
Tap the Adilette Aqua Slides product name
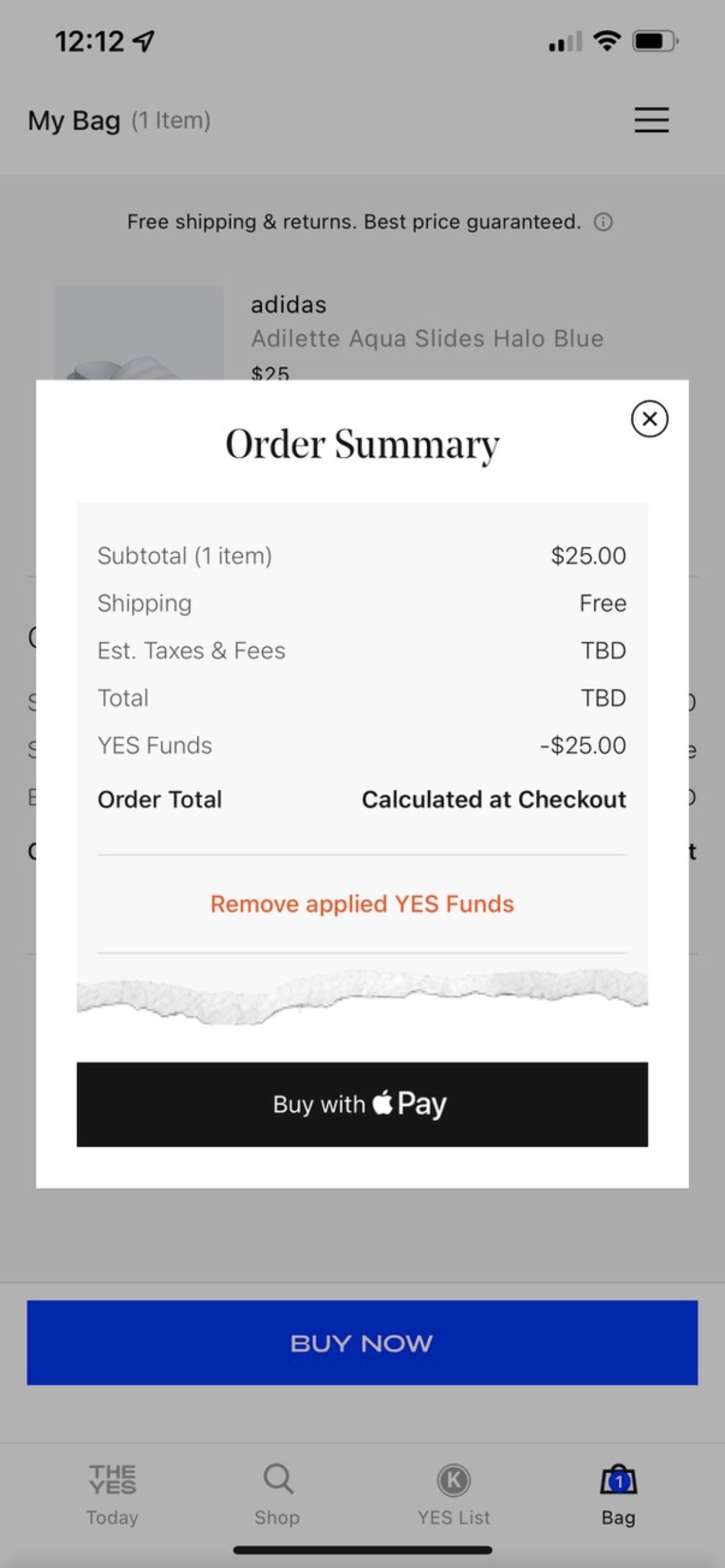[427, 337]
